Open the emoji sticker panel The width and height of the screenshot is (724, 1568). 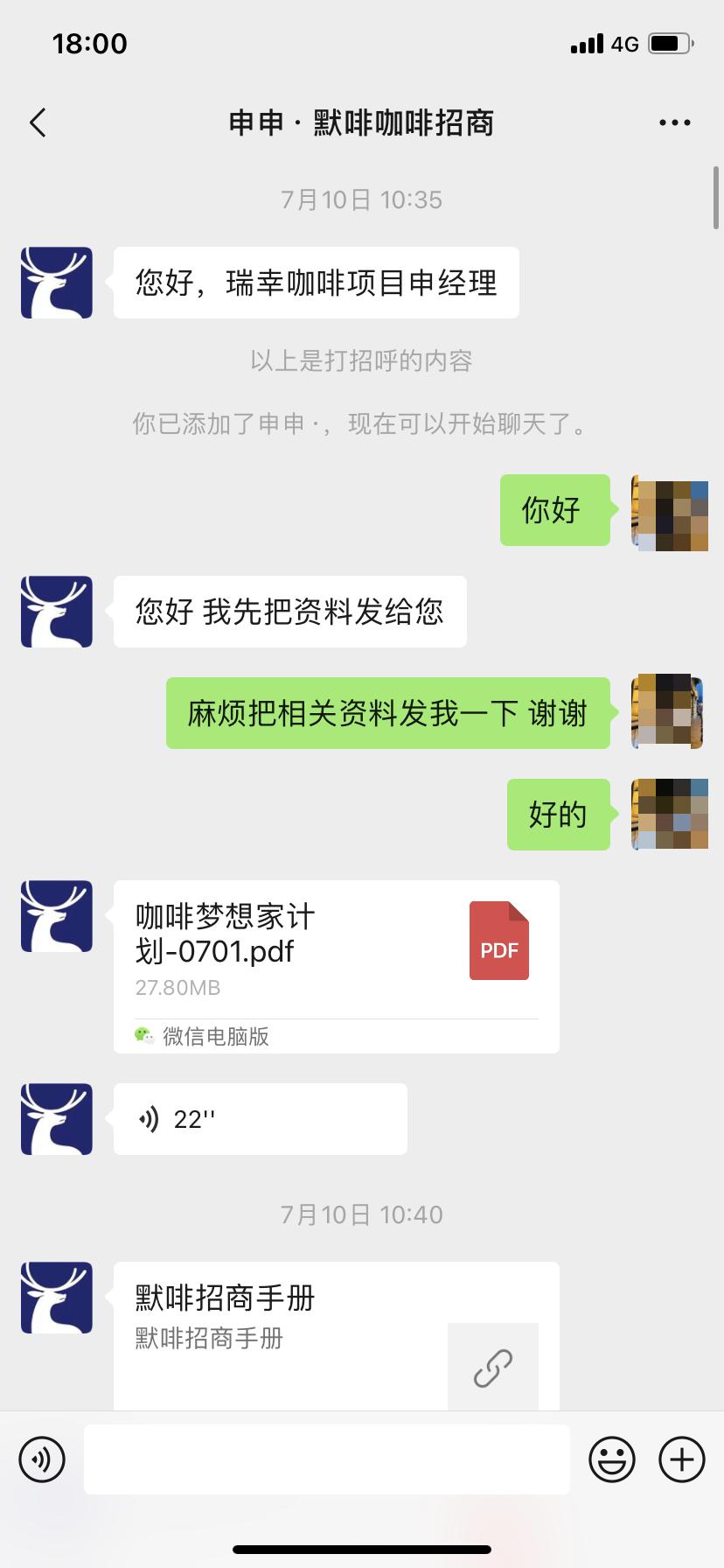(x=611, y=1459)
